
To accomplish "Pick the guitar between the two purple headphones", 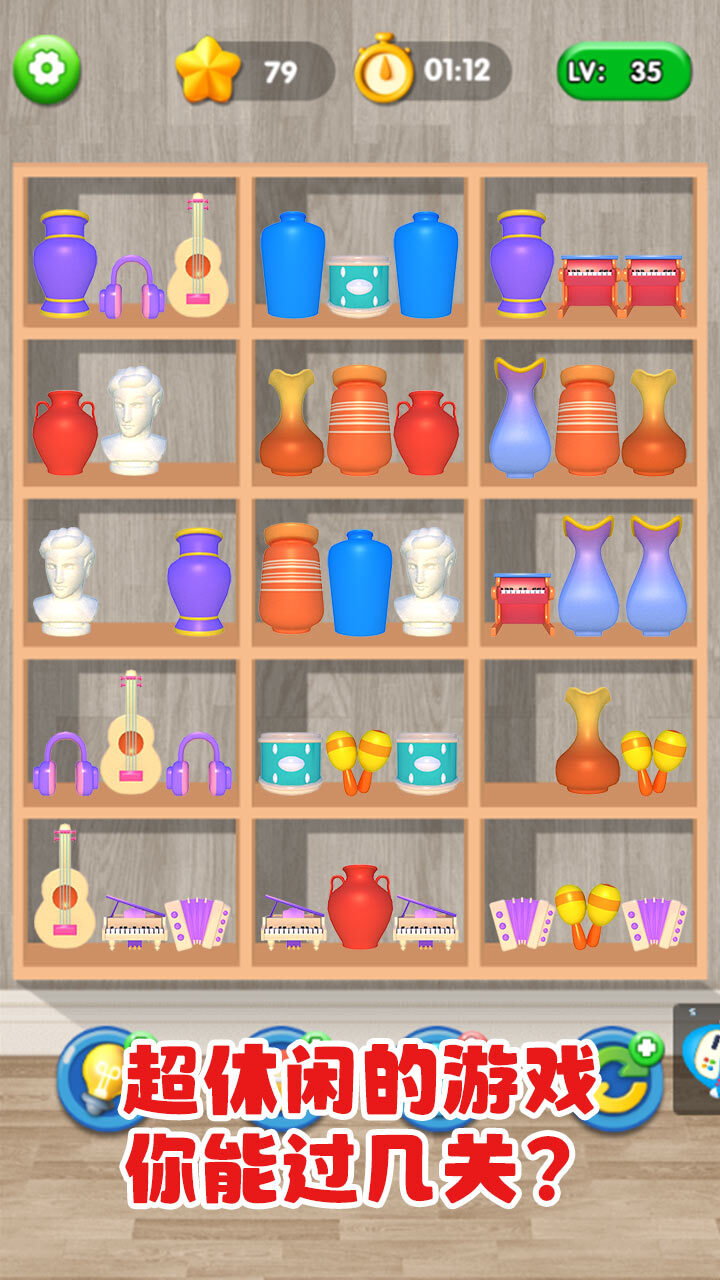I will [x=131, y=733].
